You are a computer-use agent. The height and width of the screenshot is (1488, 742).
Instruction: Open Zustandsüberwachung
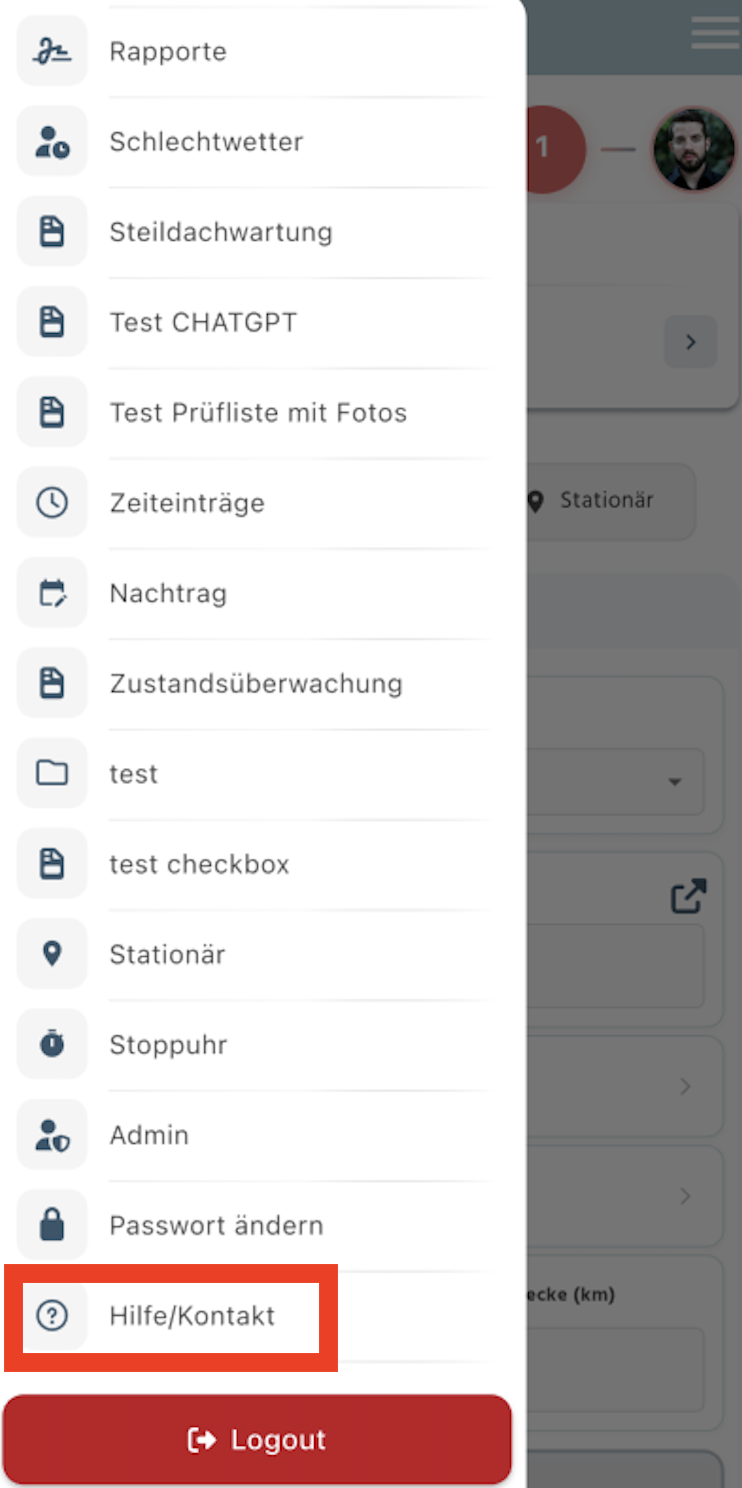click(x=256, y=684)
